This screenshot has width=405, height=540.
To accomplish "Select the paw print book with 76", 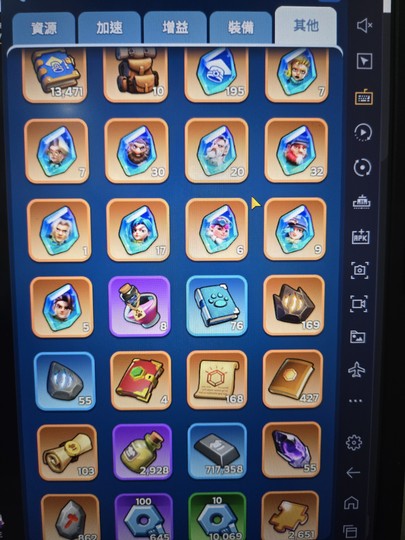I will pos(217,306).
